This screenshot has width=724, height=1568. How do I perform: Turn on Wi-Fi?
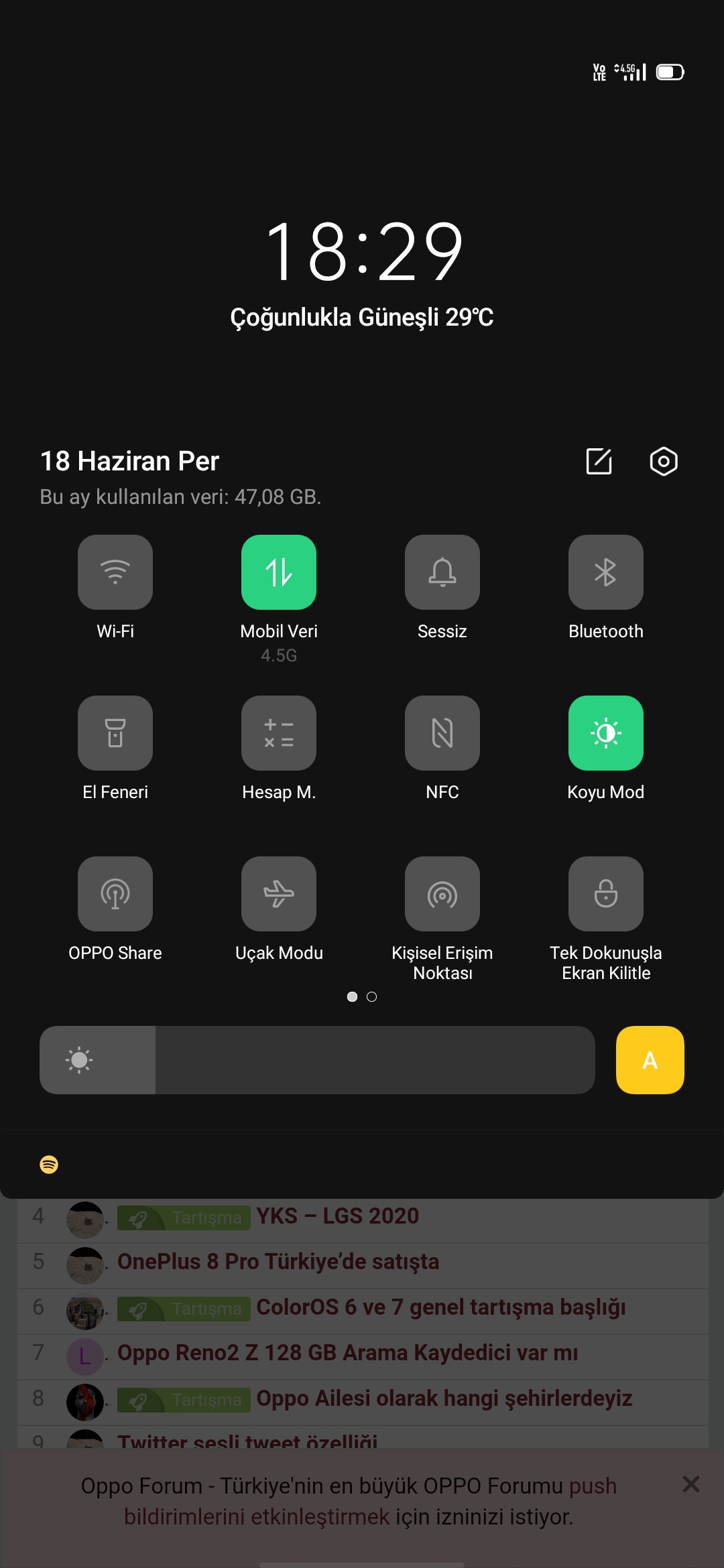[115, 572]
